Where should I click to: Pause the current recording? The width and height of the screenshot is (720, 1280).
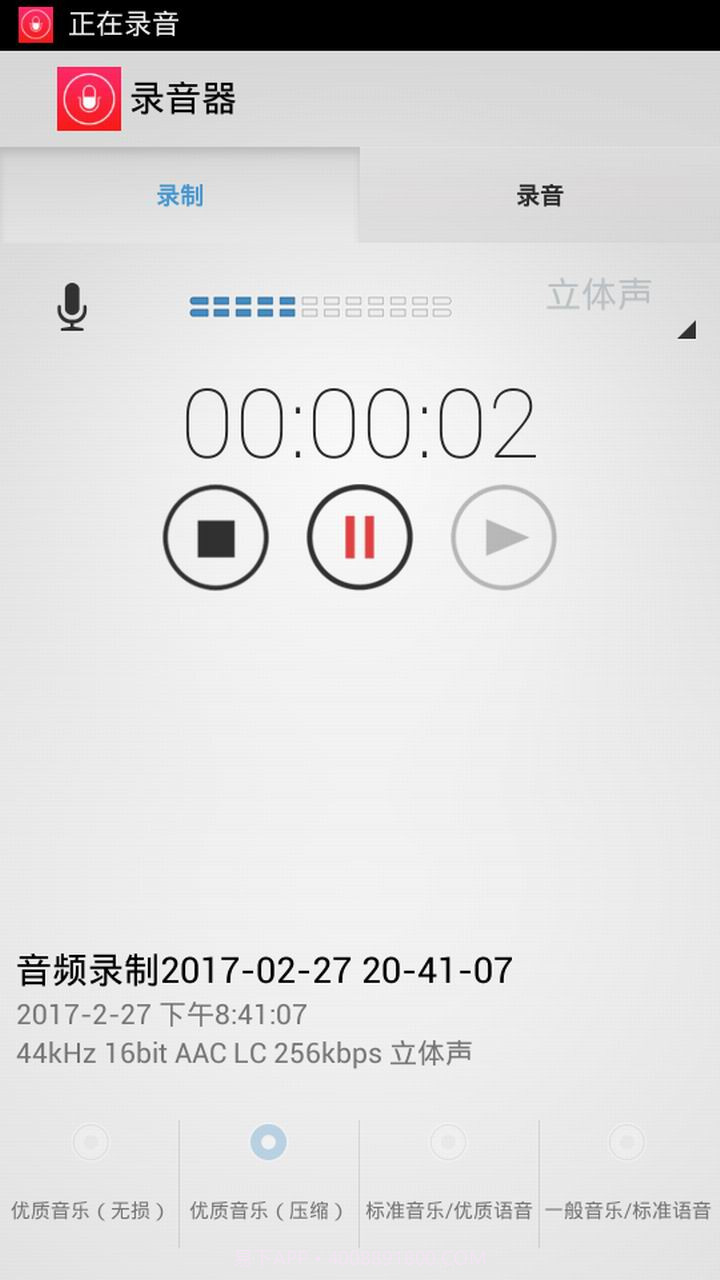coord(359,537)
